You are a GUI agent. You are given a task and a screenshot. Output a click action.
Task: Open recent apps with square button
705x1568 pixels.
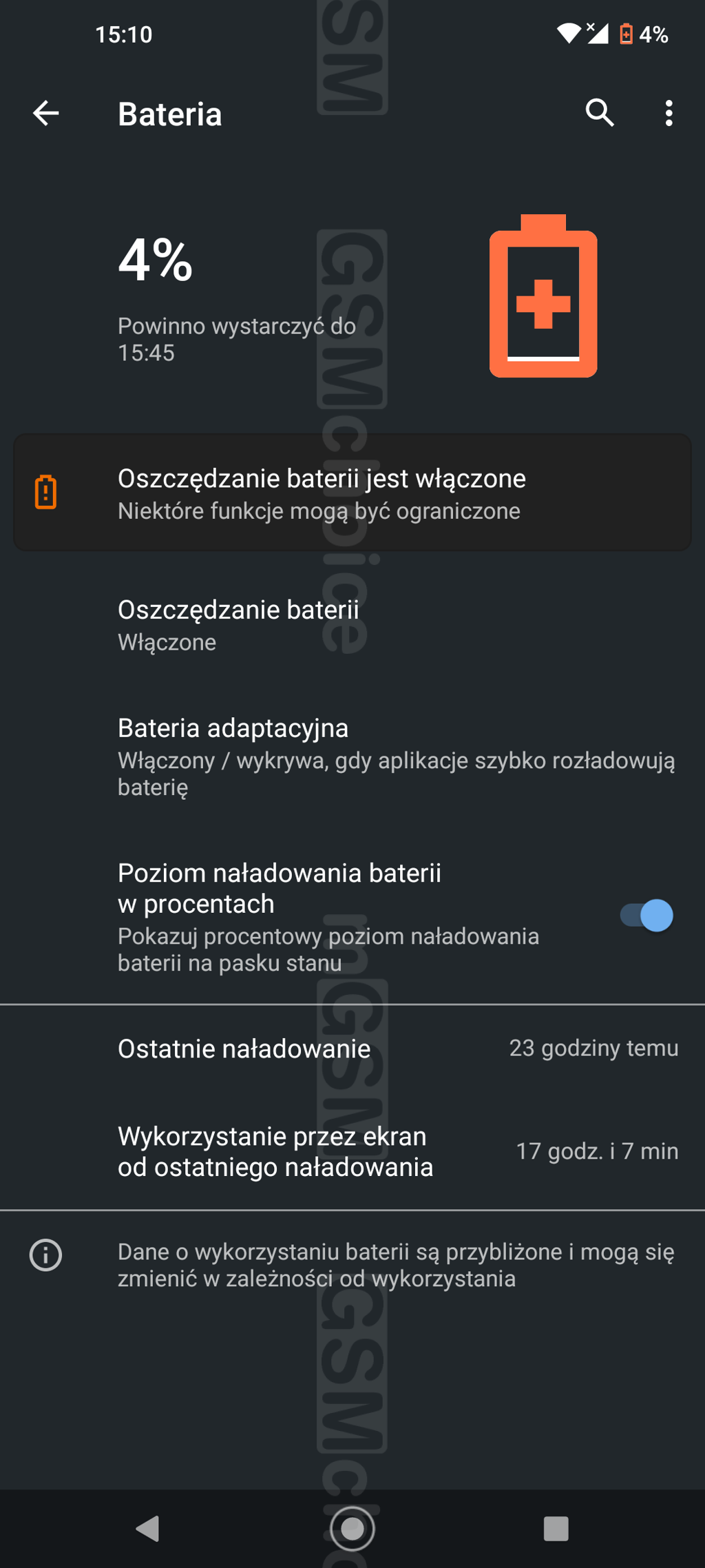point(556,1529)
